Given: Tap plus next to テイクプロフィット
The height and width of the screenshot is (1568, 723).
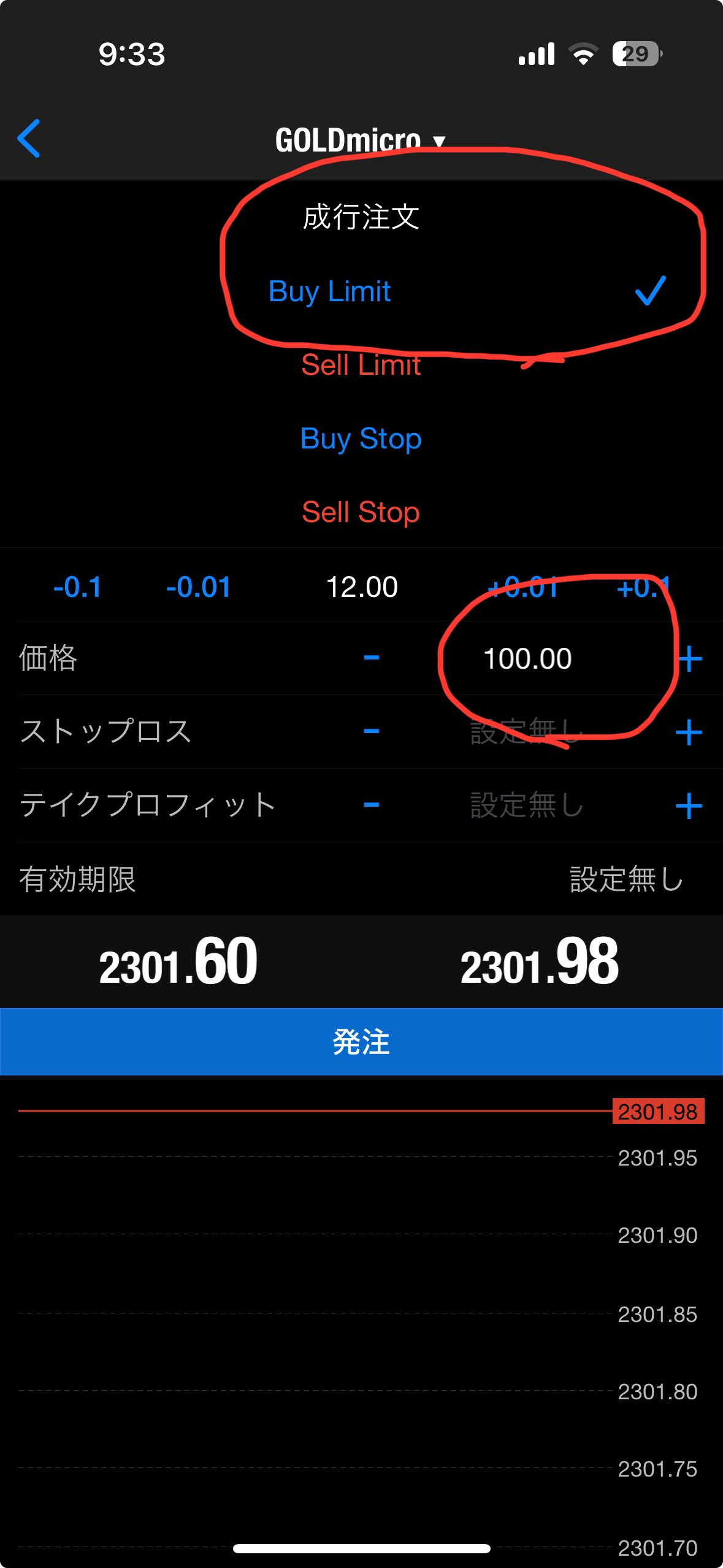Looking at the screenshot, I should pos(690,805).
